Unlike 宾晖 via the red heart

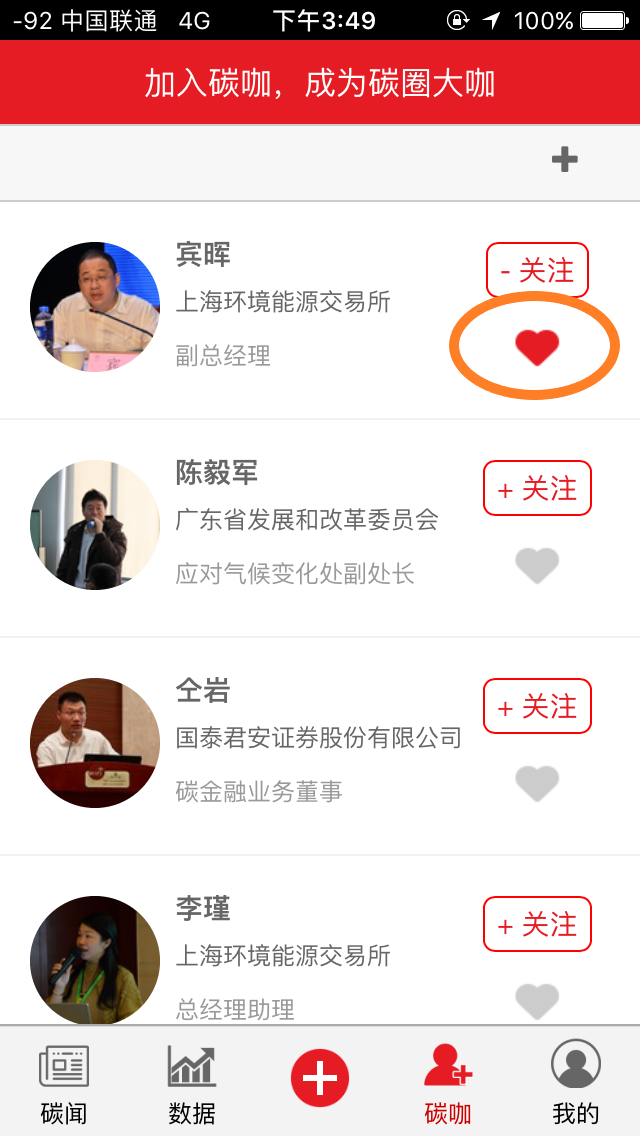537,347
